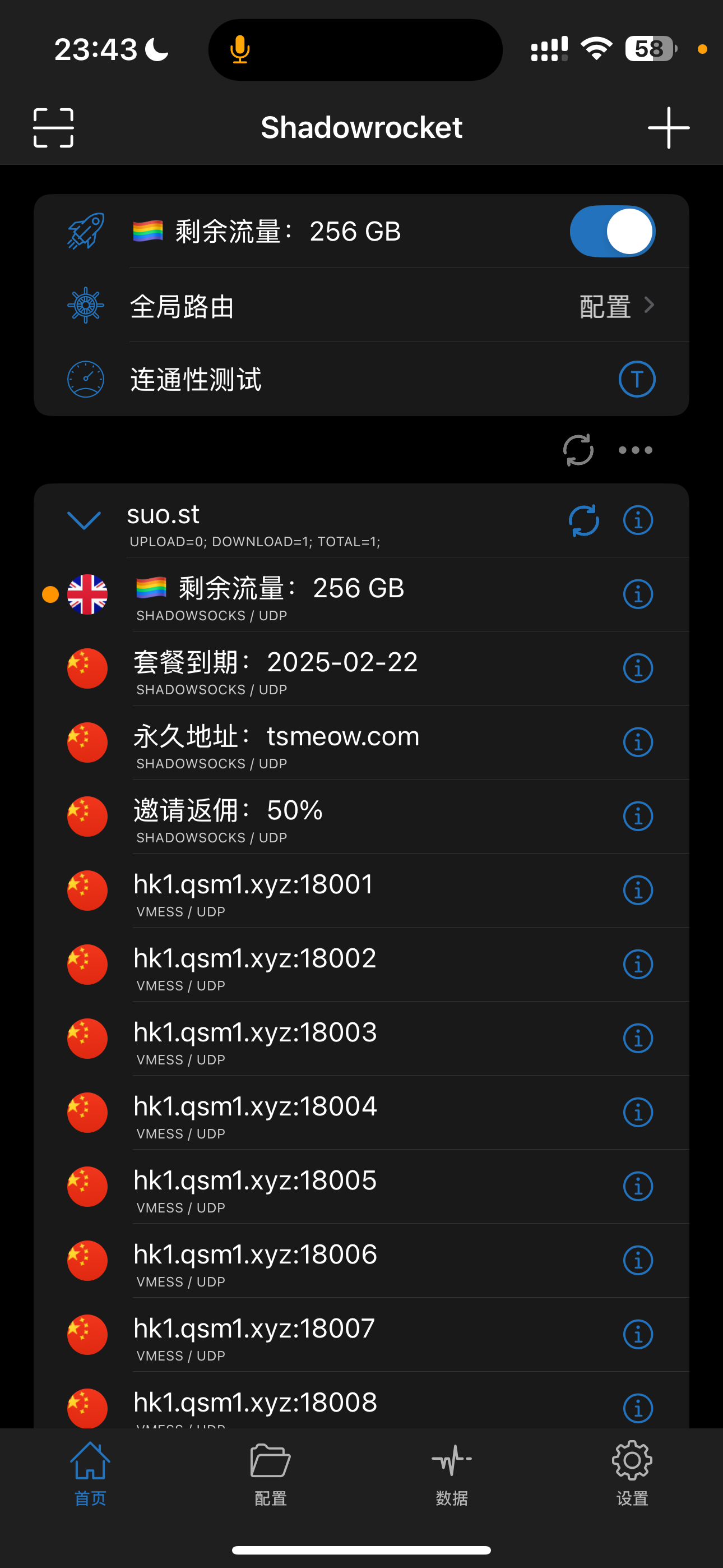The height and width of the screenshot is (1568, 723).
Task: Choose server hk1.qsm1.xyz:18005
Action: tap(361, 1187)
